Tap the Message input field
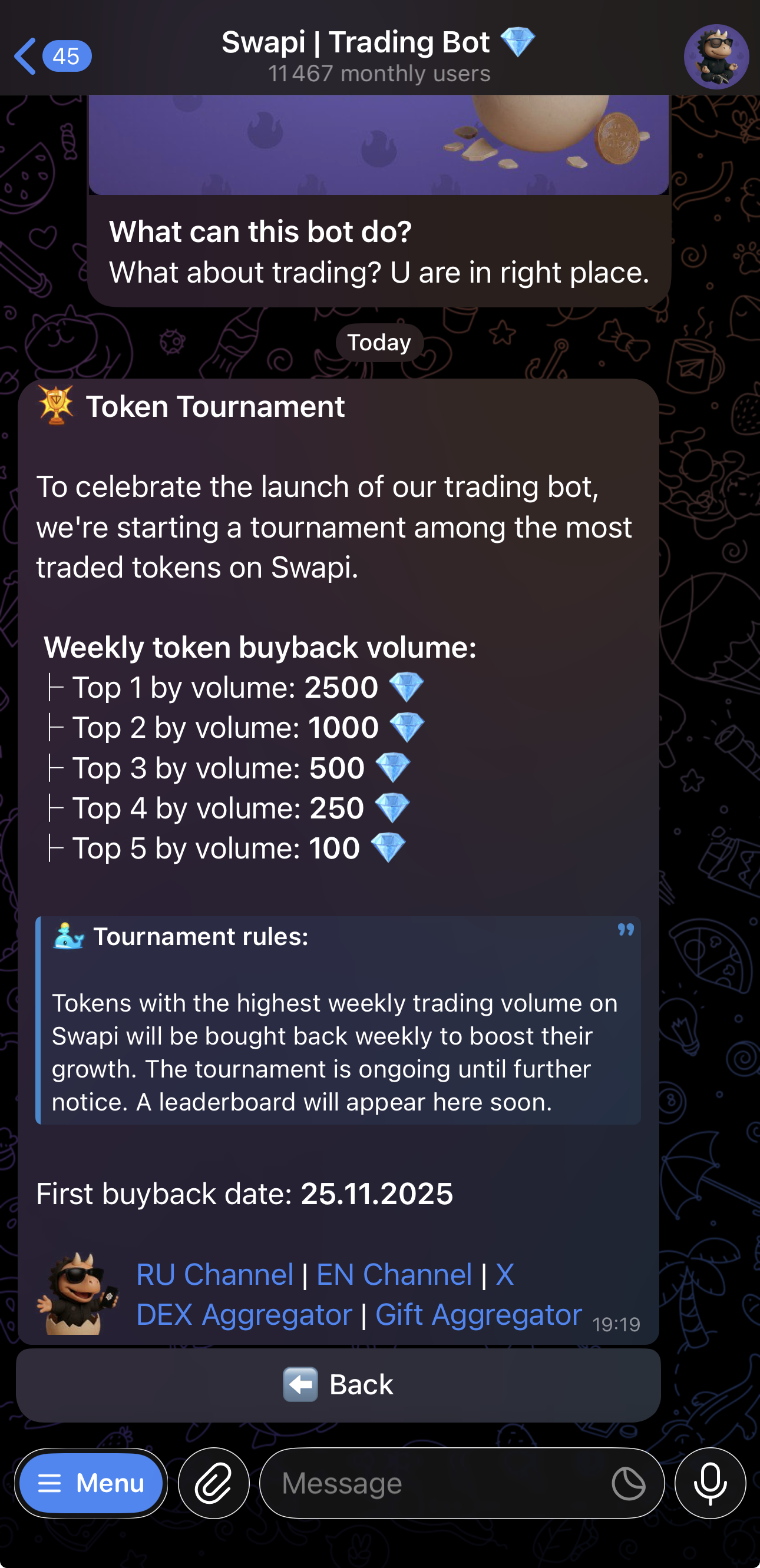This screenshot has height=1568, width=760. (427, 1483)
